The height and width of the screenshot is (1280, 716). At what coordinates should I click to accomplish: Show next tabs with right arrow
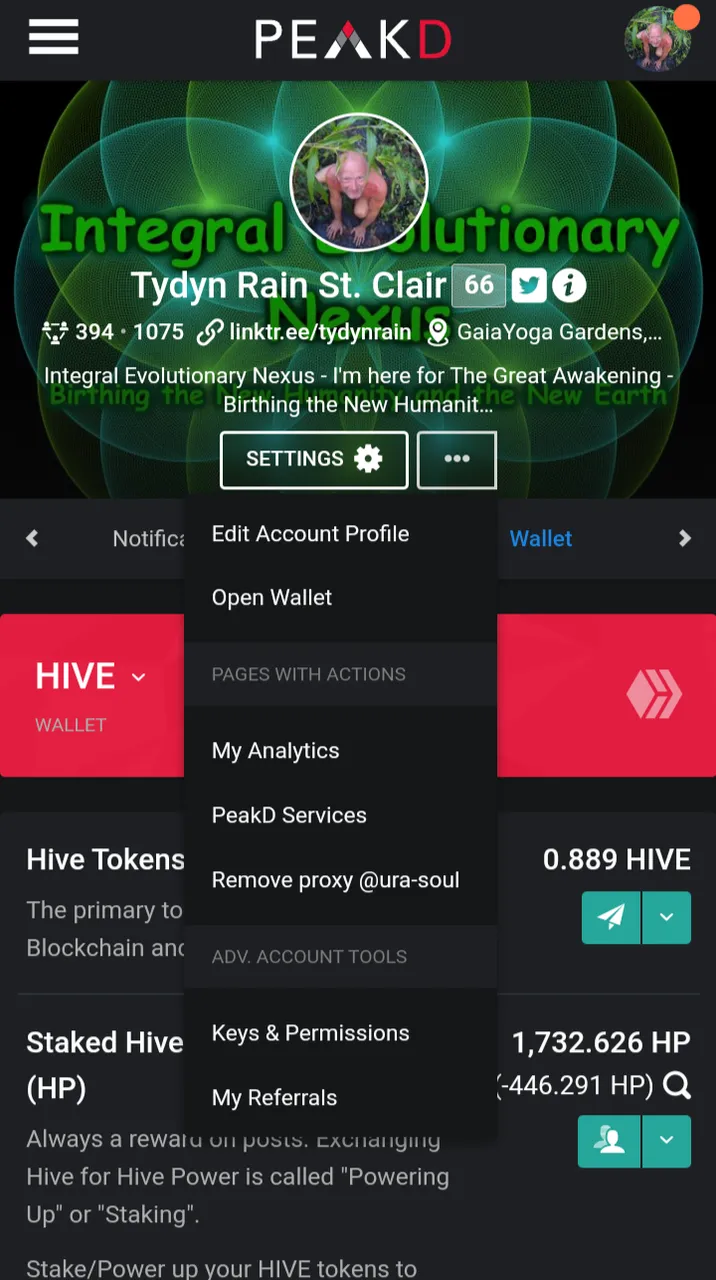tap(685, 538)
